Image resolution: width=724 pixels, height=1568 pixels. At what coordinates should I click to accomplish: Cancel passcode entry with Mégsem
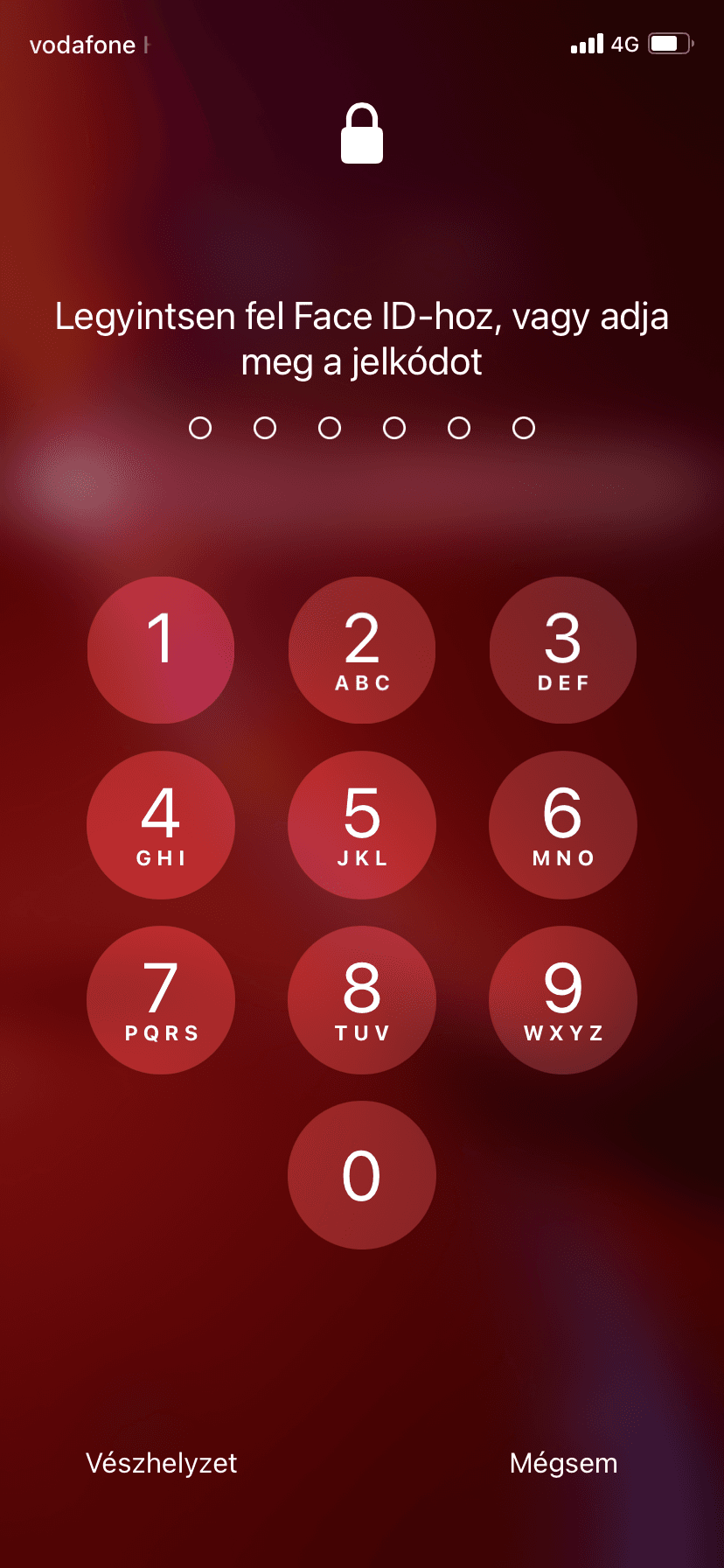click(563, 1463)
